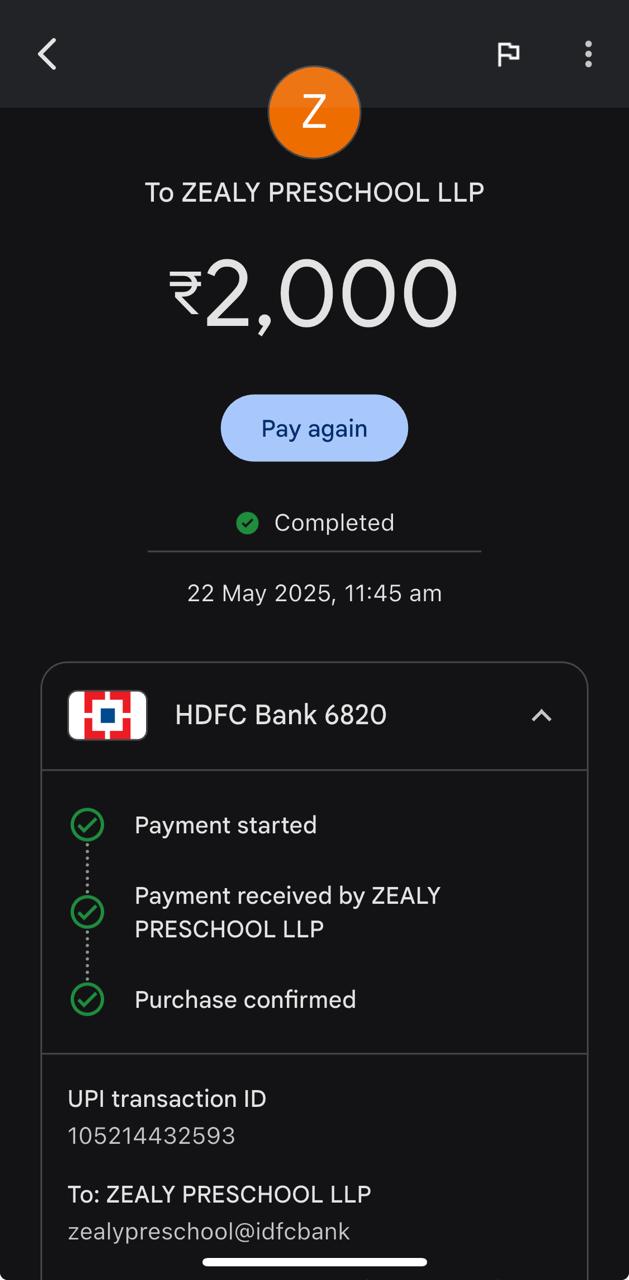Report this transaction with the flag icon
Viewport: 629px width, 1280px height.
[508, 54]
